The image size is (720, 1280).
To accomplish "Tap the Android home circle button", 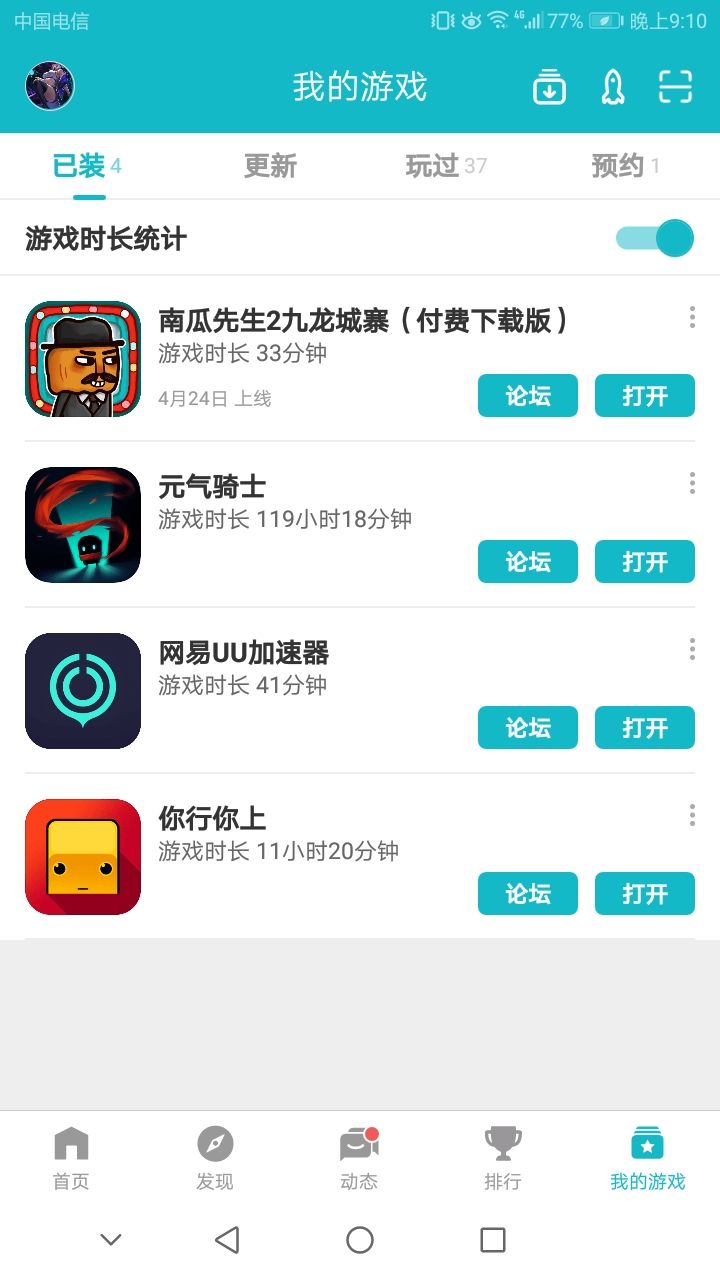I will (x=360, y=1239).
